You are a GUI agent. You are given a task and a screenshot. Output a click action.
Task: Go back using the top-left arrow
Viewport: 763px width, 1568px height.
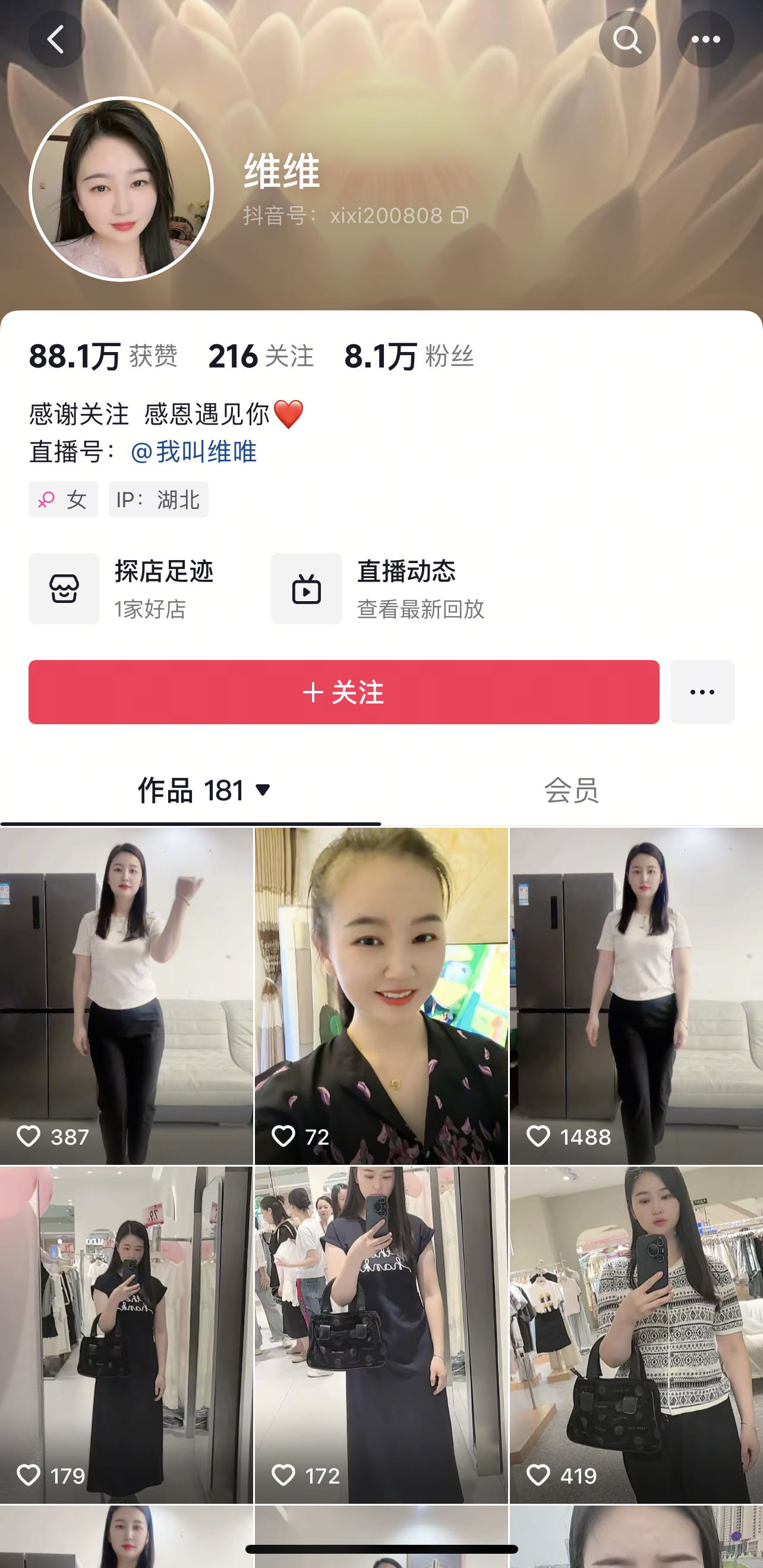[x=56, y=40]
